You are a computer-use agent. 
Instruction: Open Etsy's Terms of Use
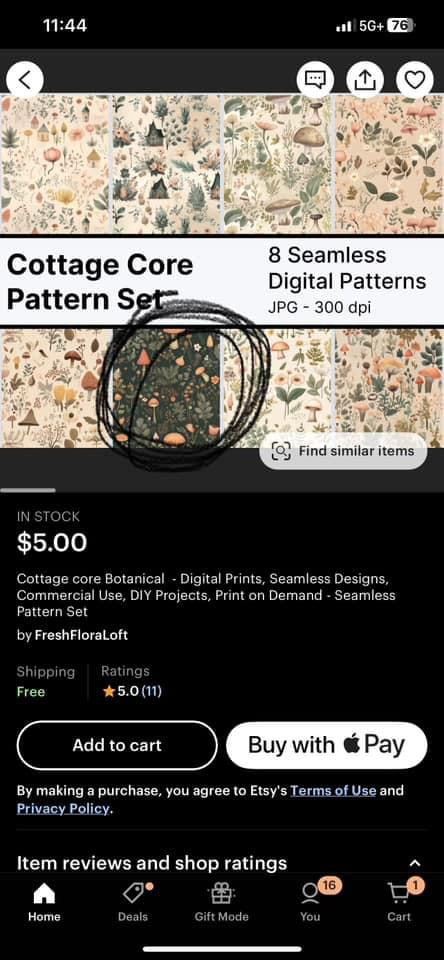pos(333,790)
